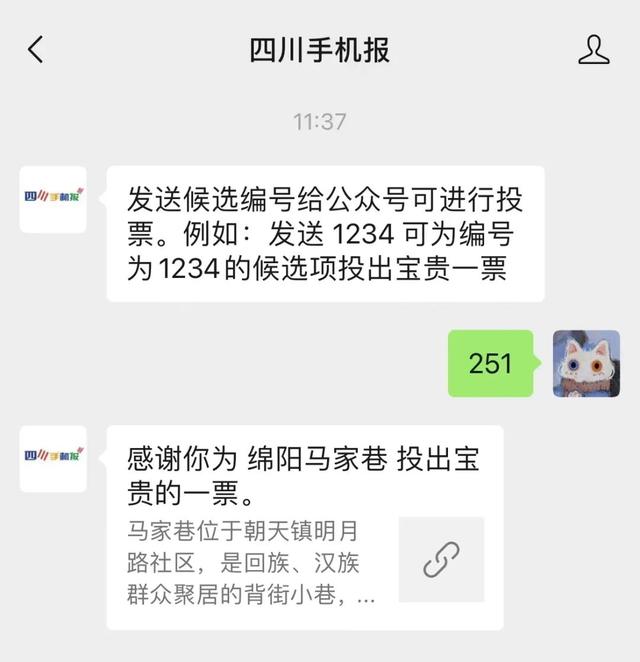The image size is (640, 662).
Task: Tap my cat avatar next to 251
Action: coord(586,364)
